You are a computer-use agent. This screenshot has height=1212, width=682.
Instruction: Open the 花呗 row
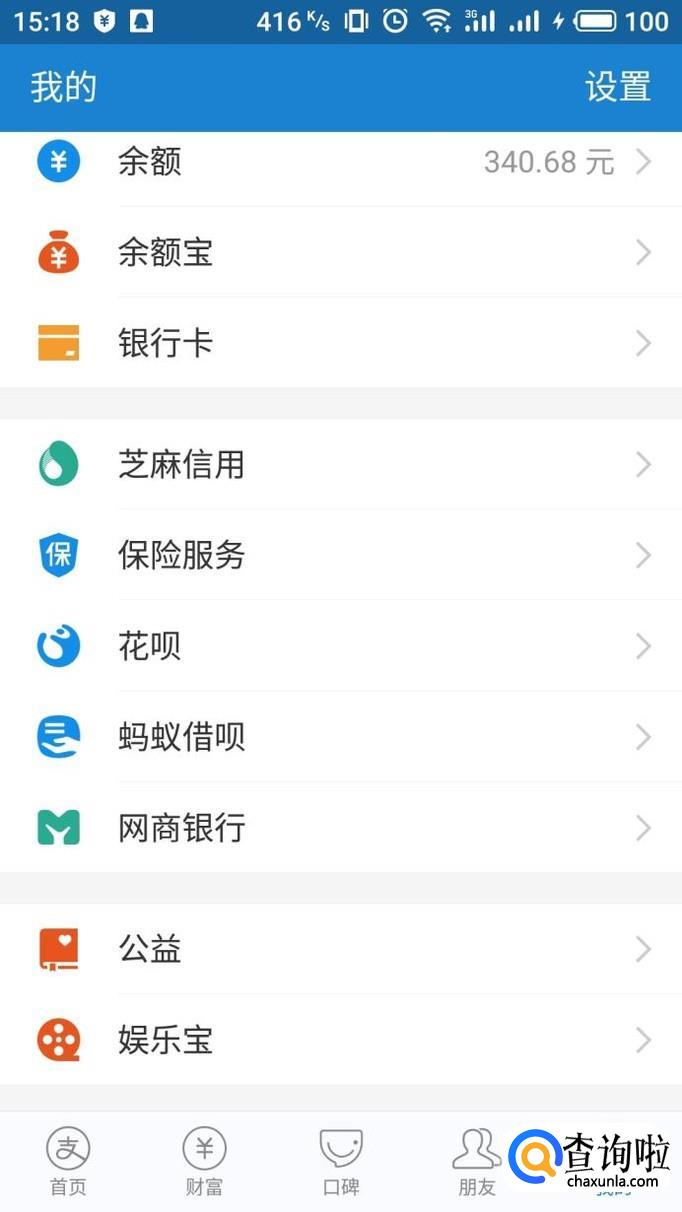[340, 647]
